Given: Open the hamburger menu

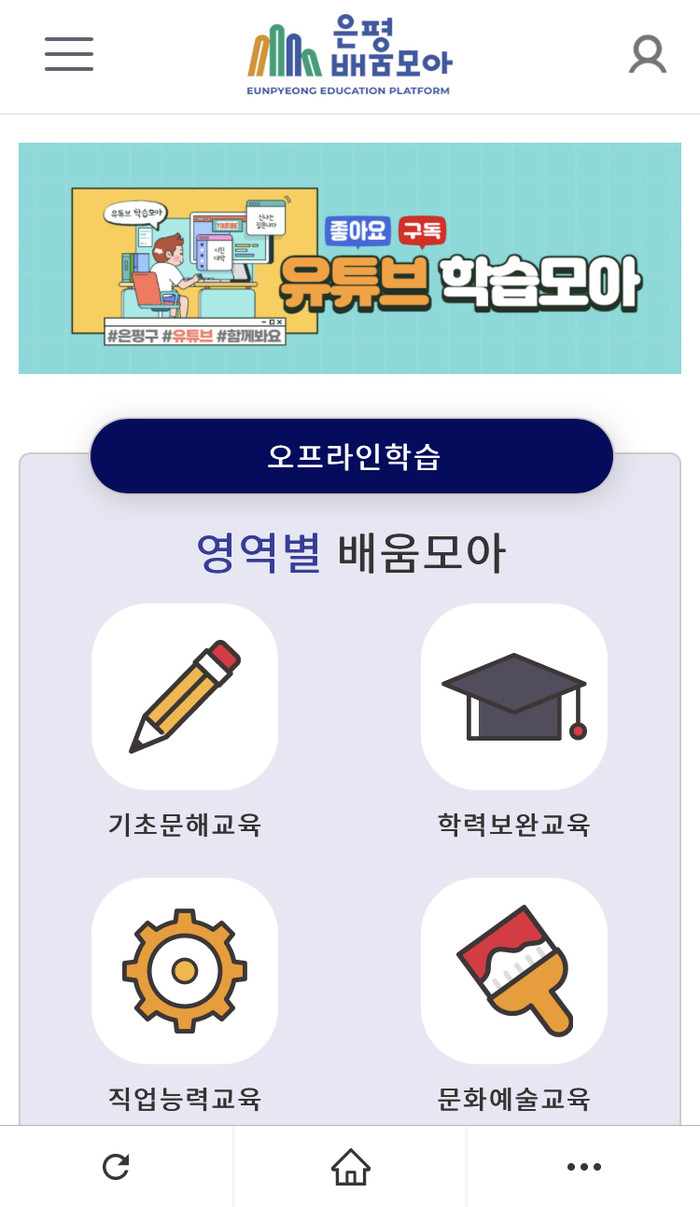Looking at the screenshot, I should coord(69,54).
